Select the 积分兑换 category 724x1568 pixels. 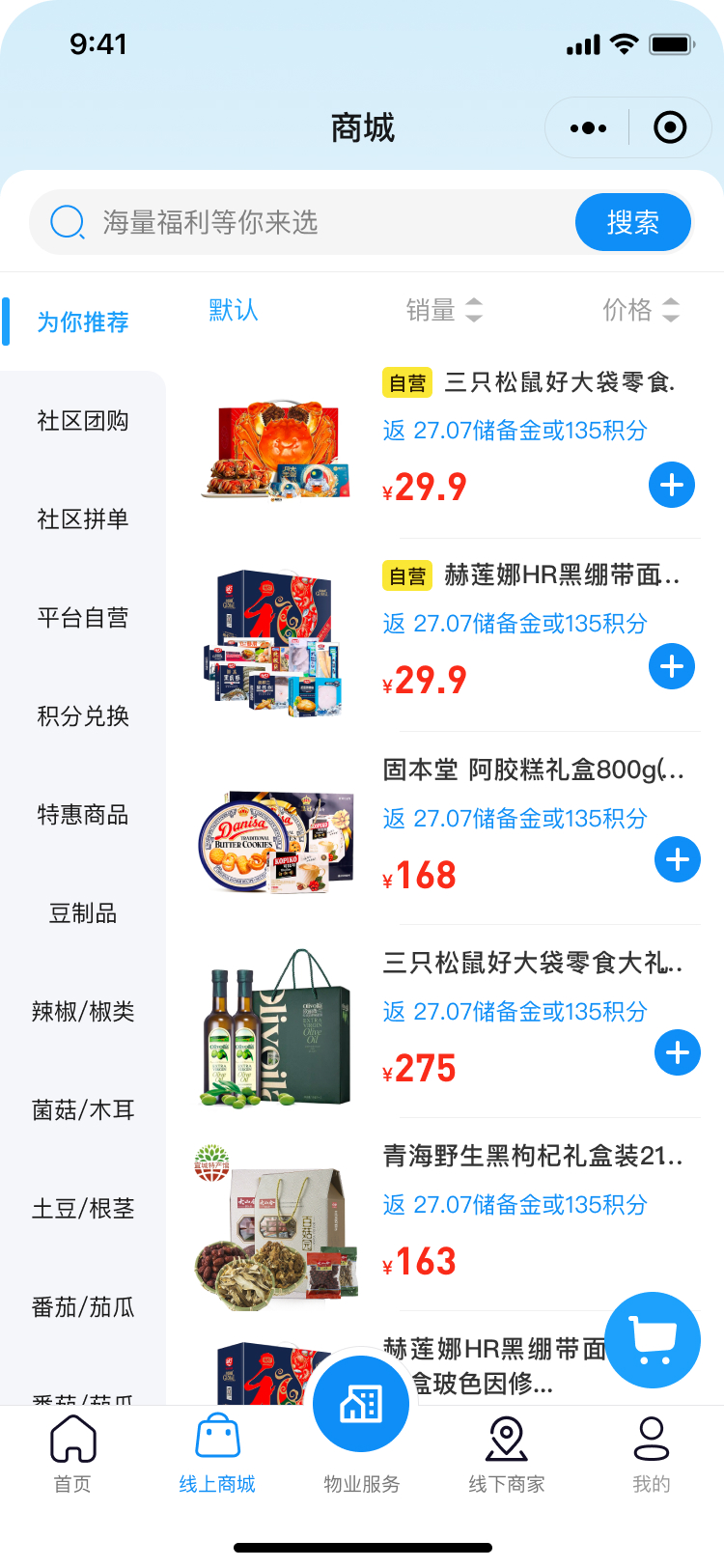pyautogui.click(x=83, y=716)
